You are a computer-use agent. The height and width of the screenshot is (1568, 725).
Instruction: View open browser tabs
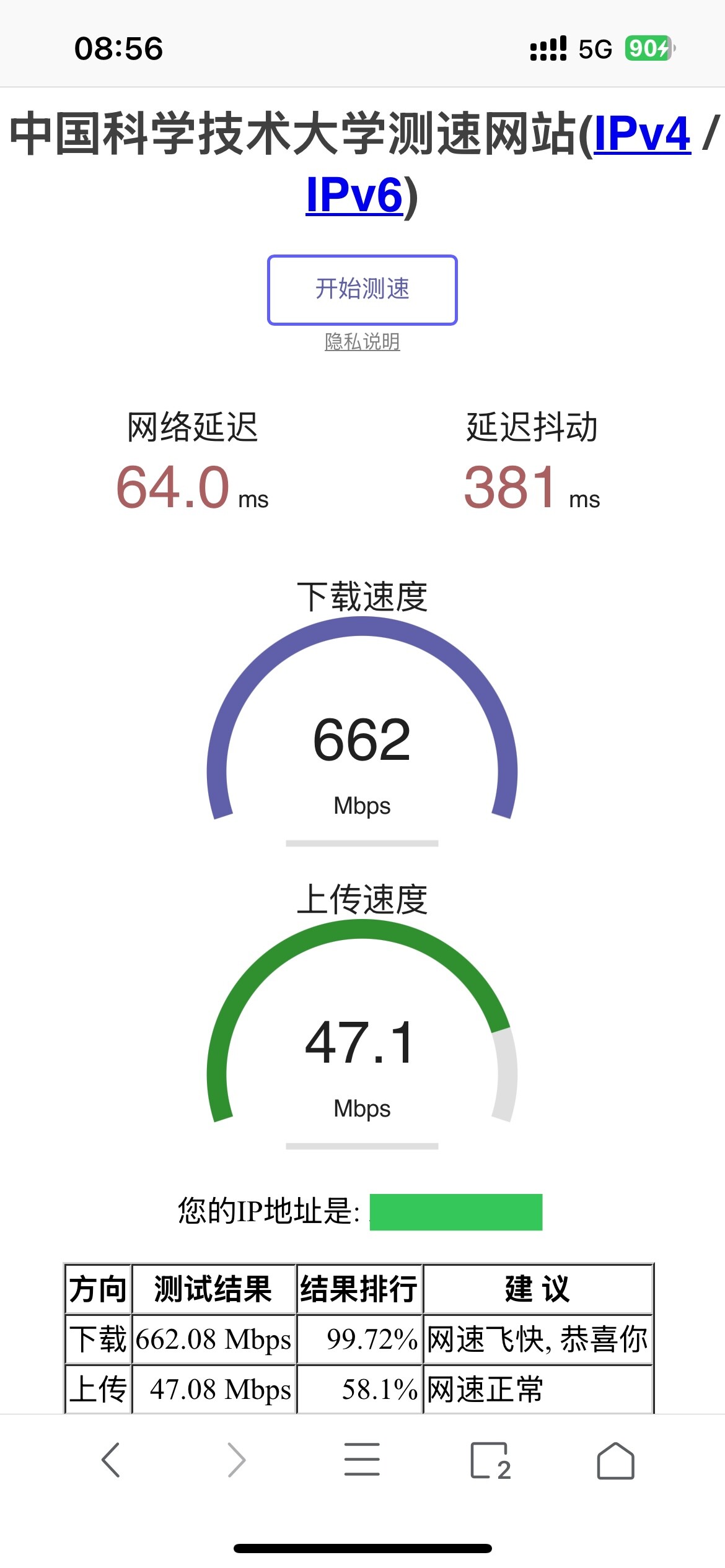[x=490, y=1461]
